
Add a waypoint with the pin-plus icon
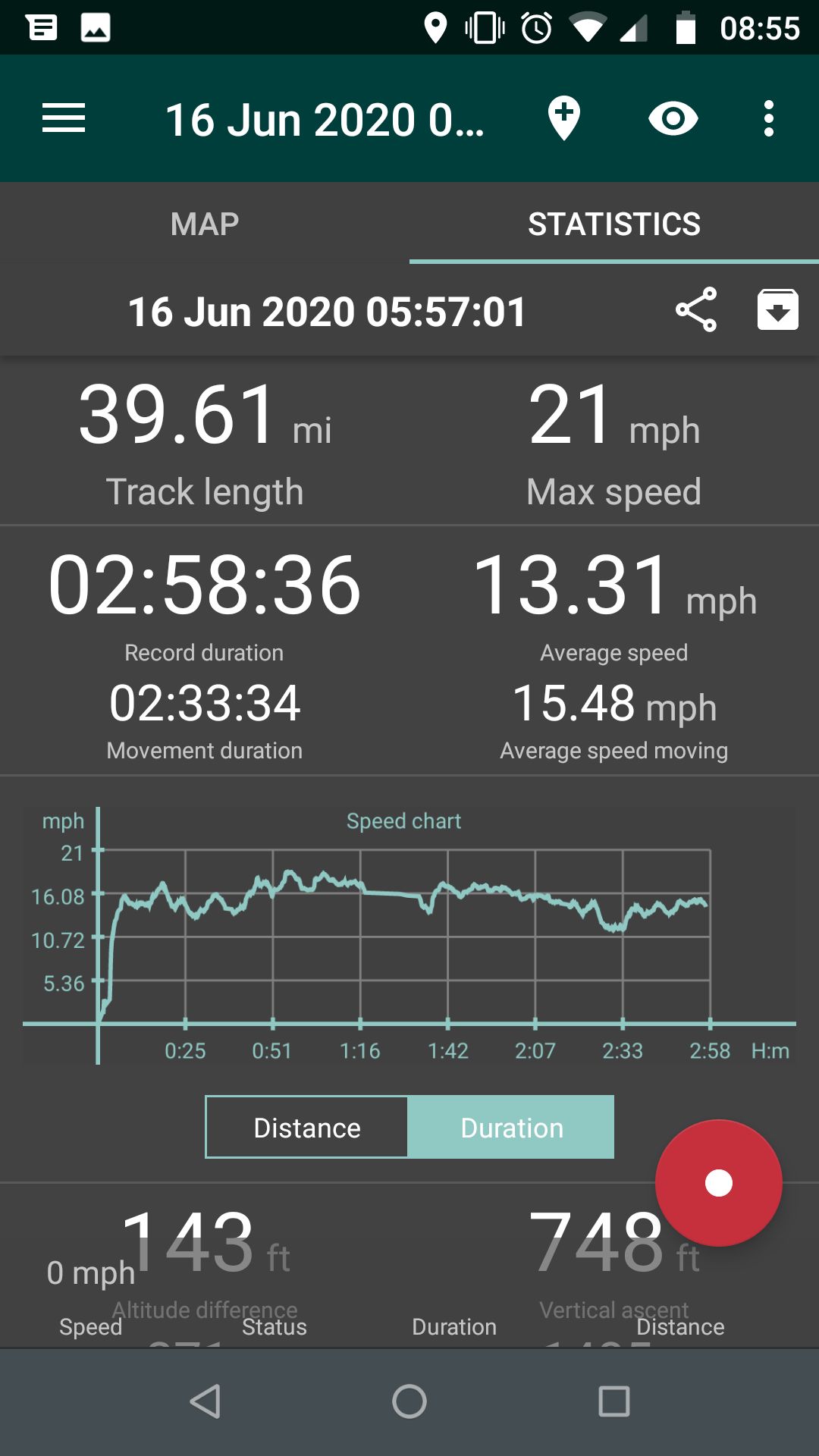tap(564, 118)
